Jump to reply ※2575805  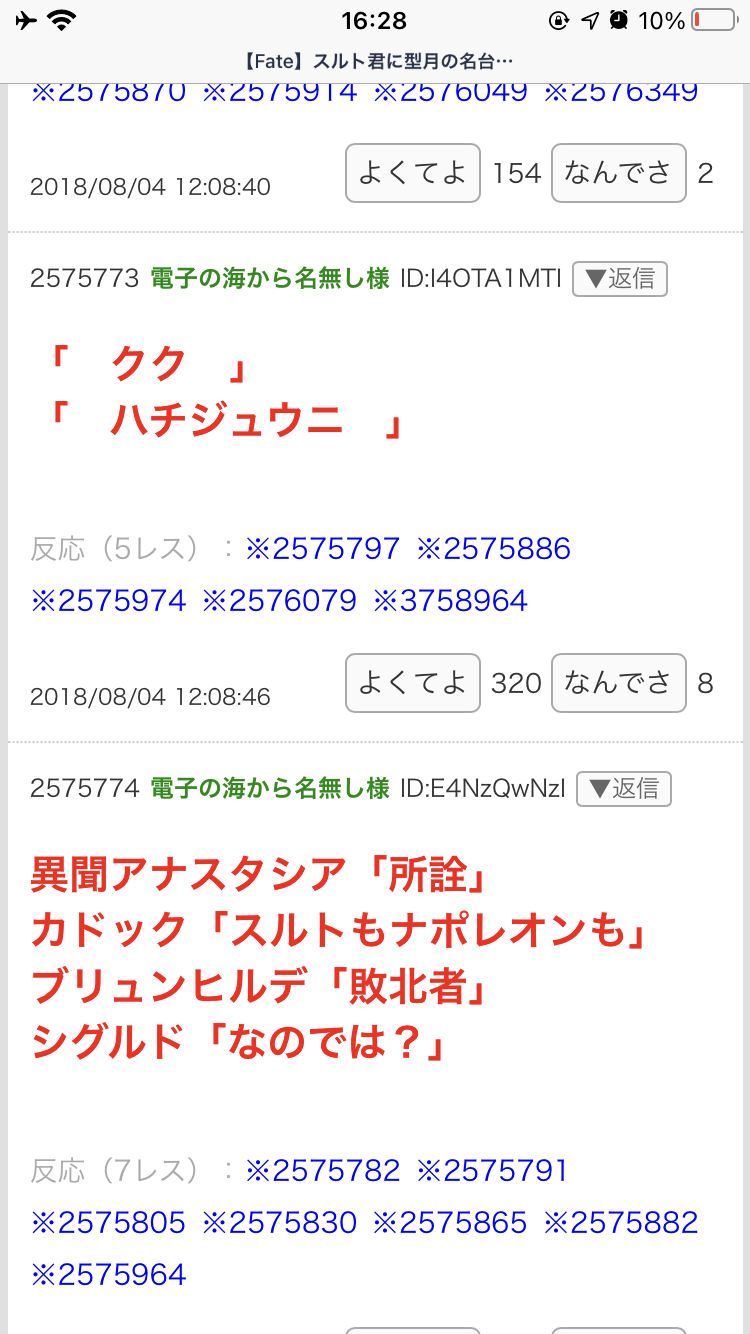click(x=108, y=1222)
